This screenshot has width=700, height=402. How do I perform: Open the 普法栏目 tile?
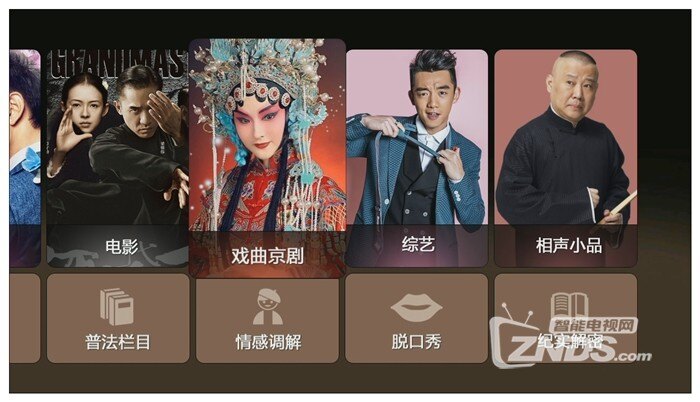coord(118,318)
